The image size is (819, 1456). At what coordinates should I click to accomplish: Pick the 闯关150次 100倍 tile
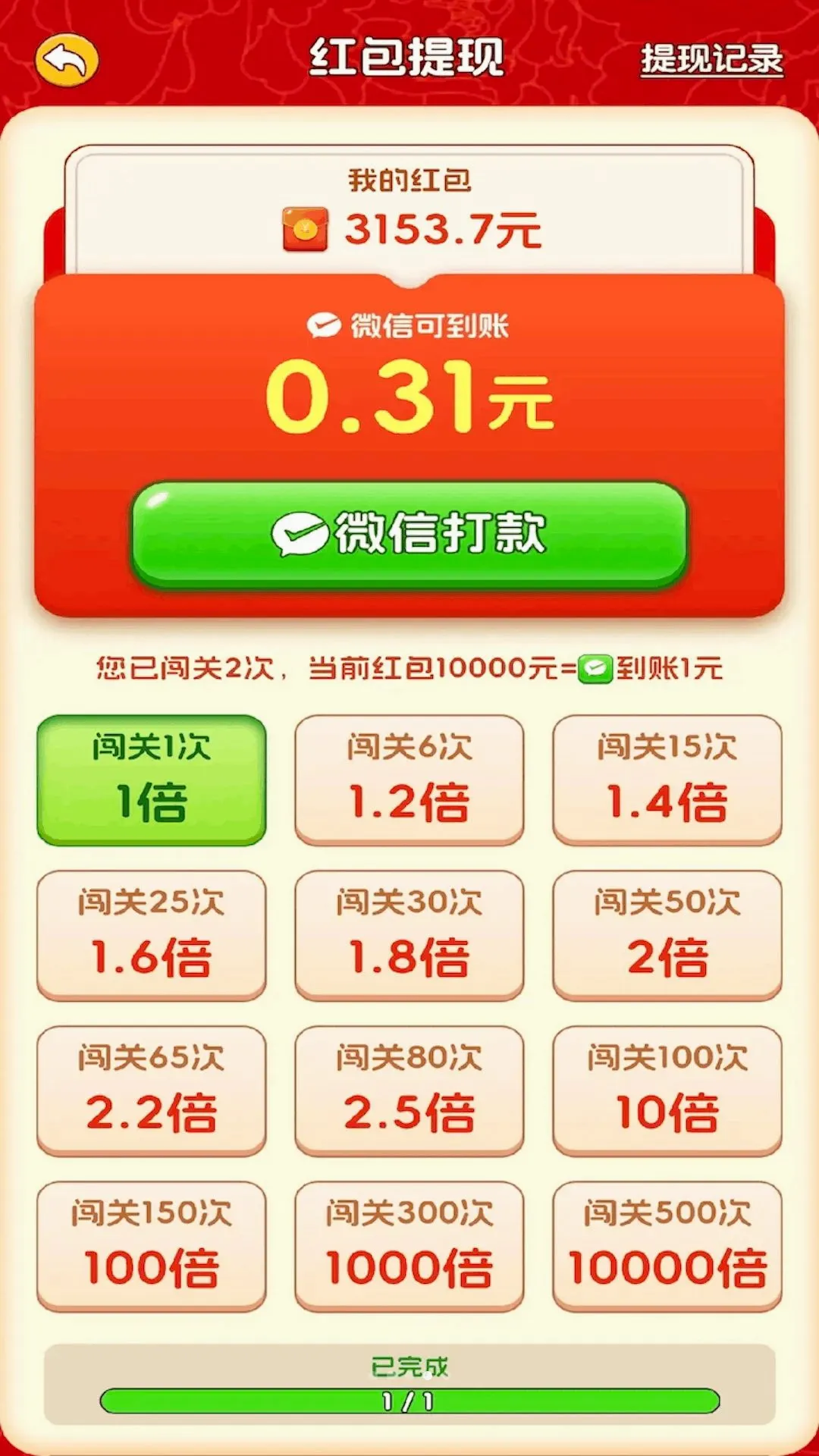pyautogui.click(x=152, y=1246)
